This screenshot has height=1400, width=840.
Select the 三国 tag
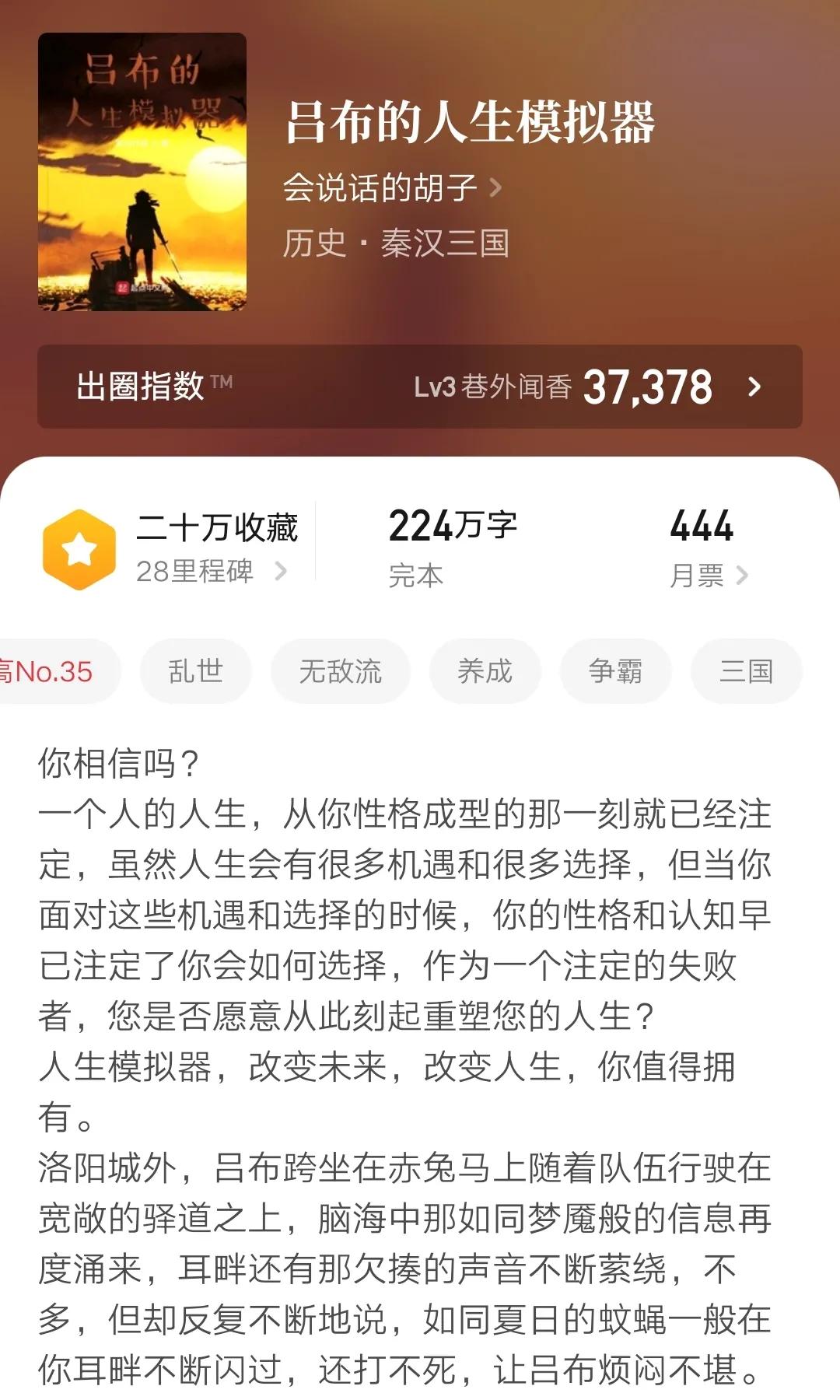pos(744,671)
